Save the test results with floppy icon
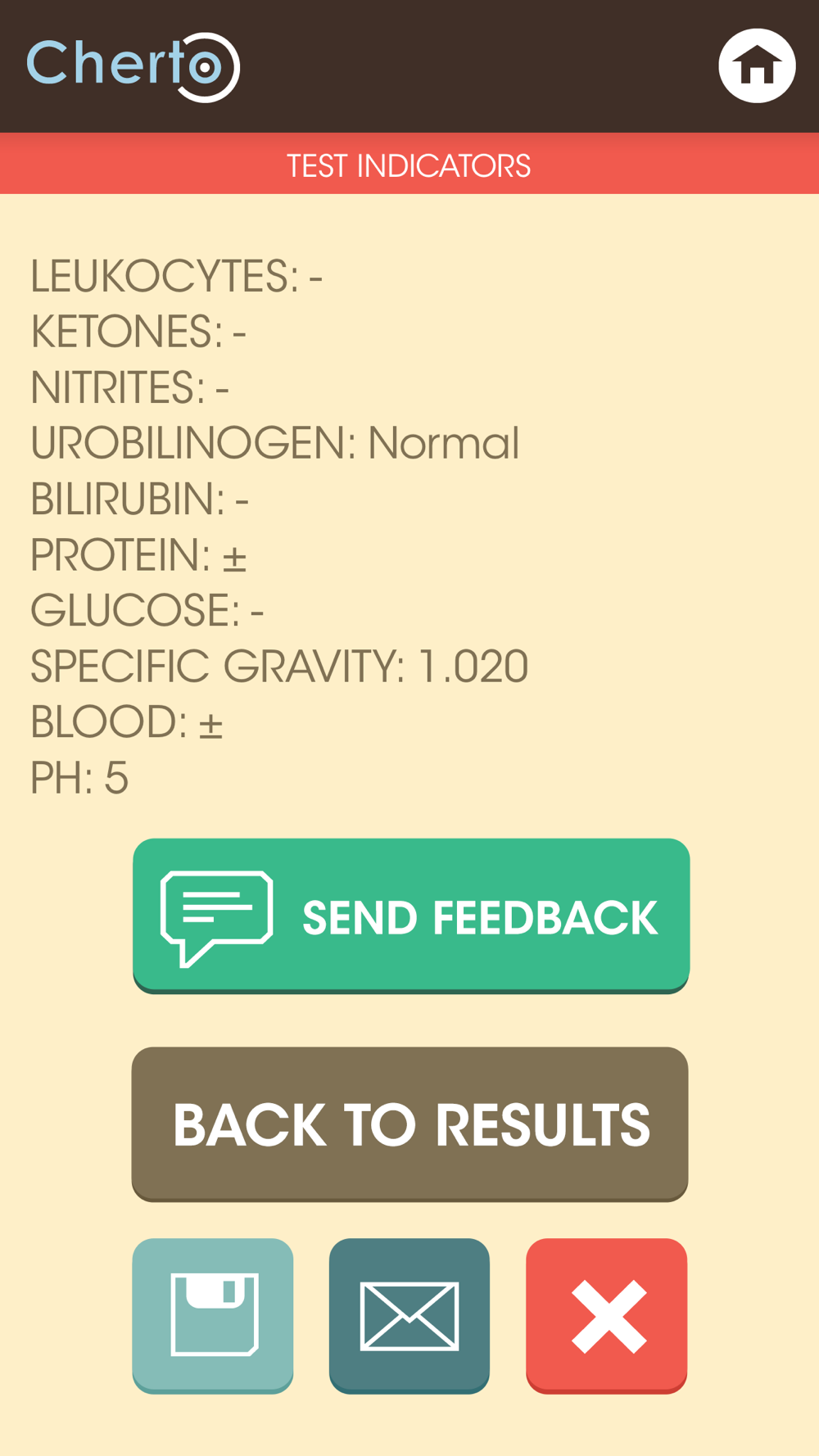This screenshot has height=1456, width=819. point(213,1315)
